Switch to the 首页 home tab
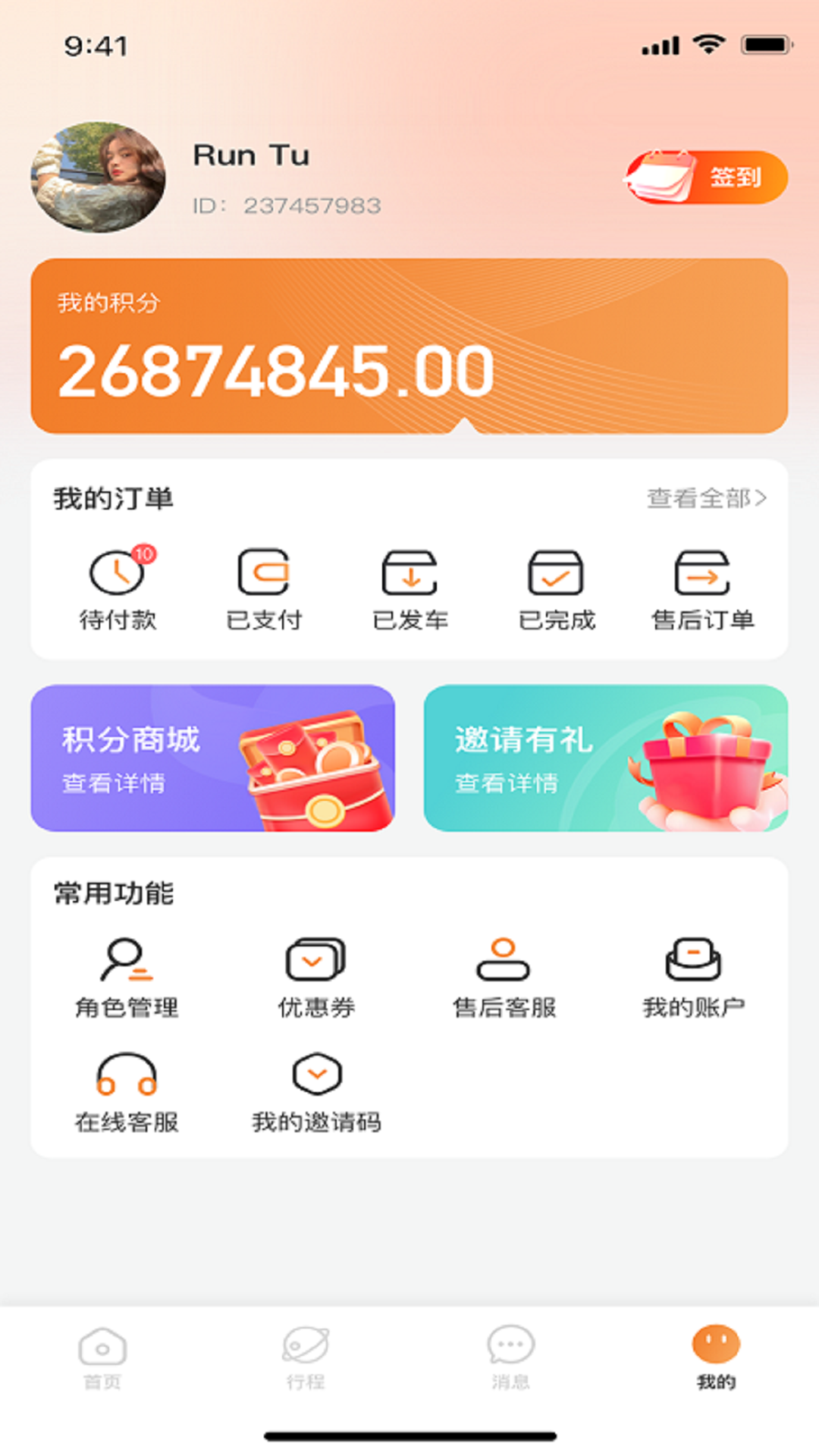The image size is (819, 1456). 102,1361
